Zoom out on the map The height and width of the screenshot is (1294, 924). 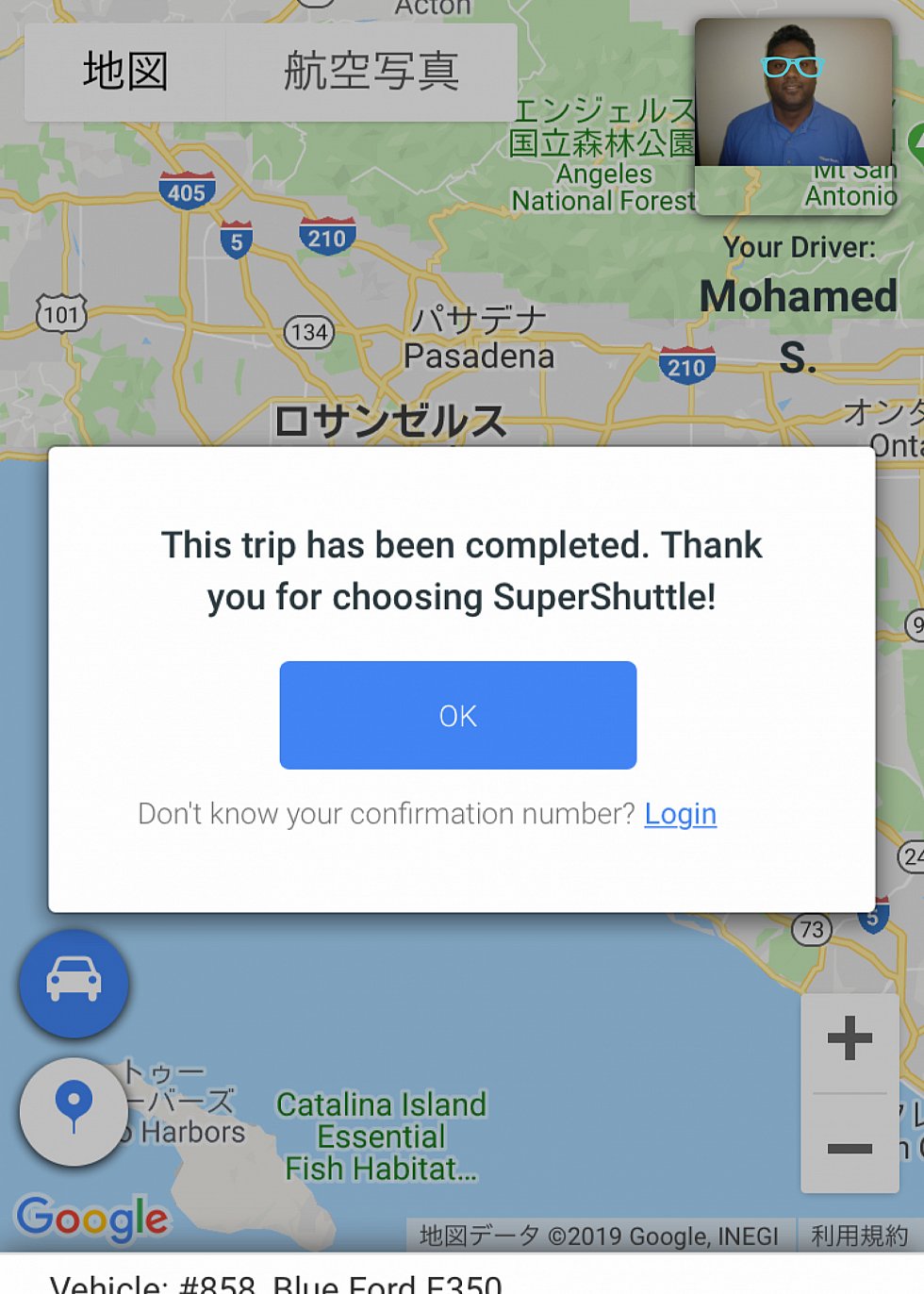point(849,1148)
